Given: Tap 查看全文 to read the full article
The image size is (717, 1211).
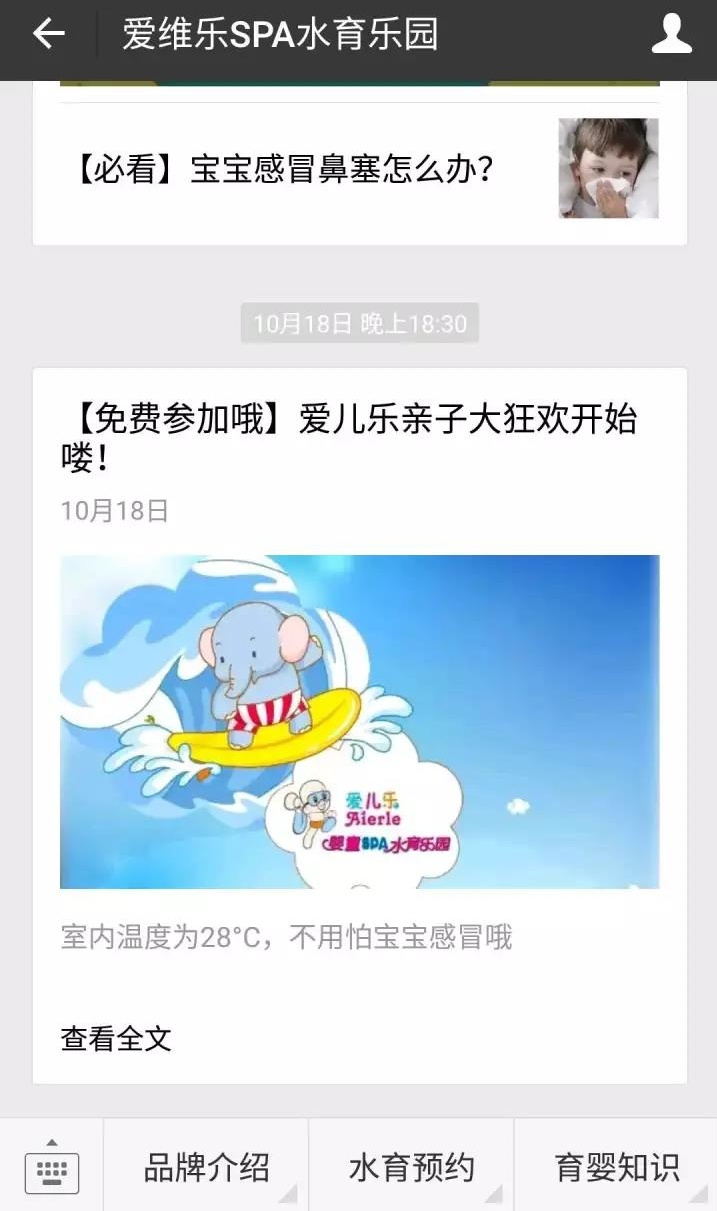Looking at the screenshot, I should [x=116, y=1038].
